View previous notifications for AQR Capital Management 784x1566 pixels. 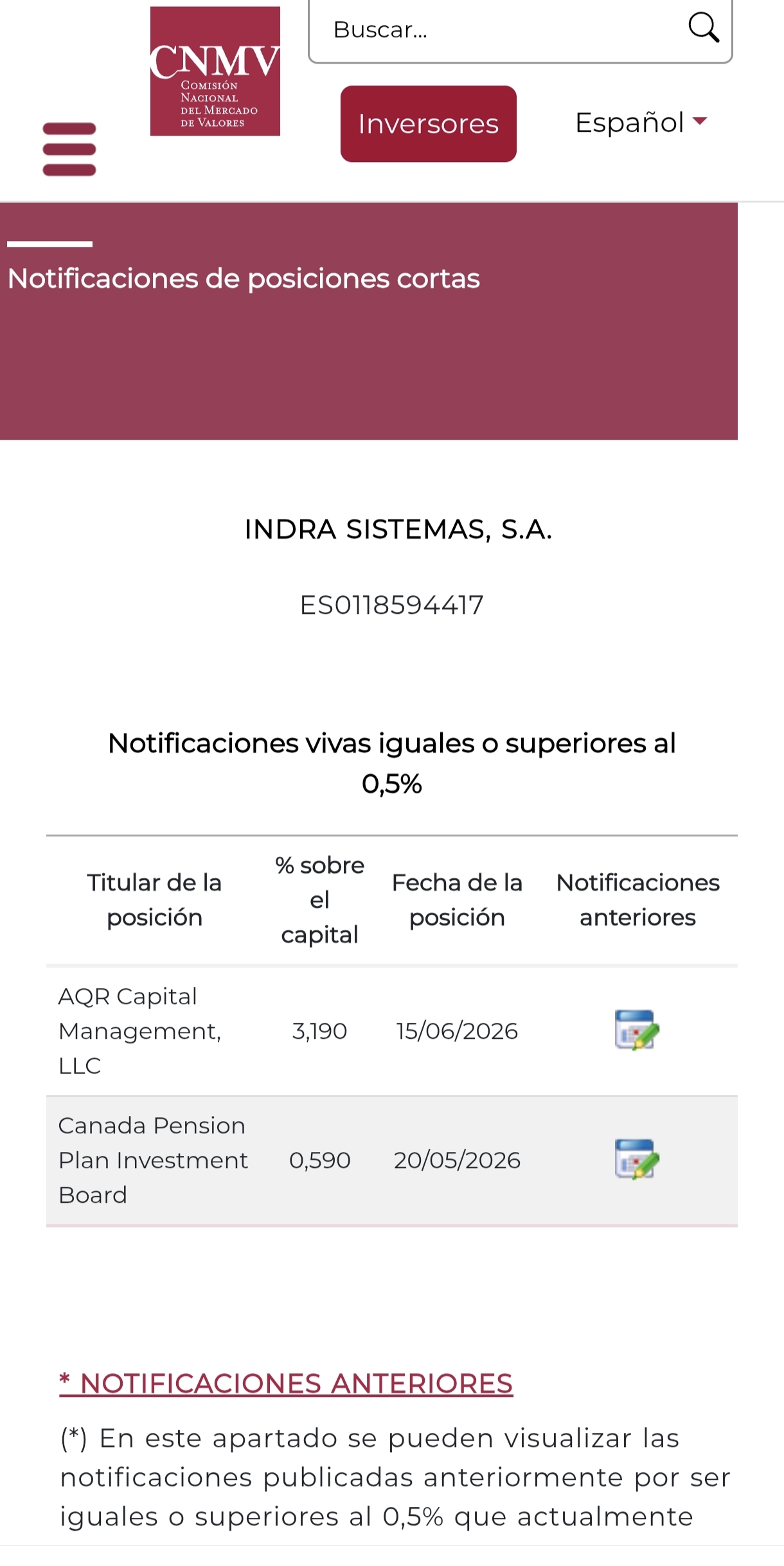click(x=637, y=1030)
